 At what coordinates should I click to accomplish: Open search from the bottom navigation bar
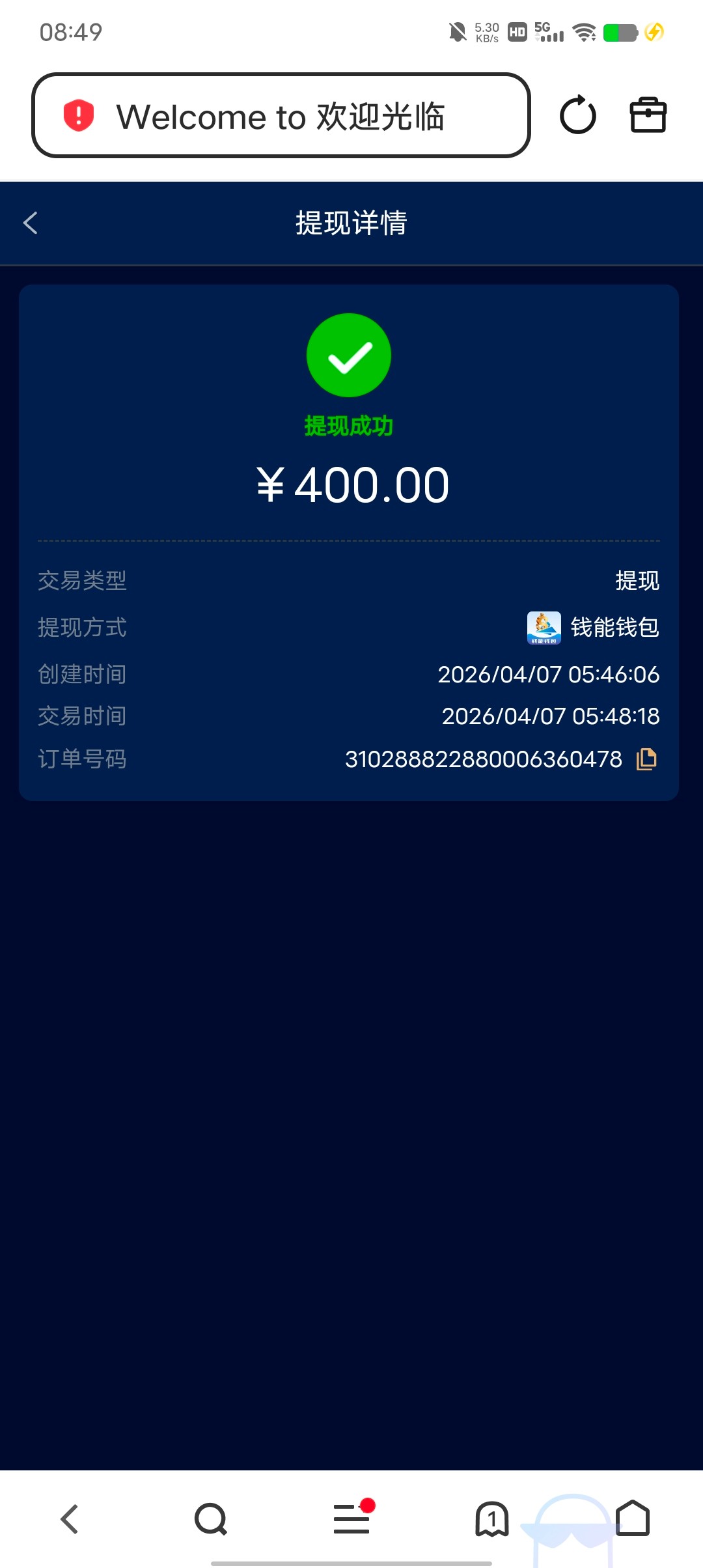point(211,1520)
